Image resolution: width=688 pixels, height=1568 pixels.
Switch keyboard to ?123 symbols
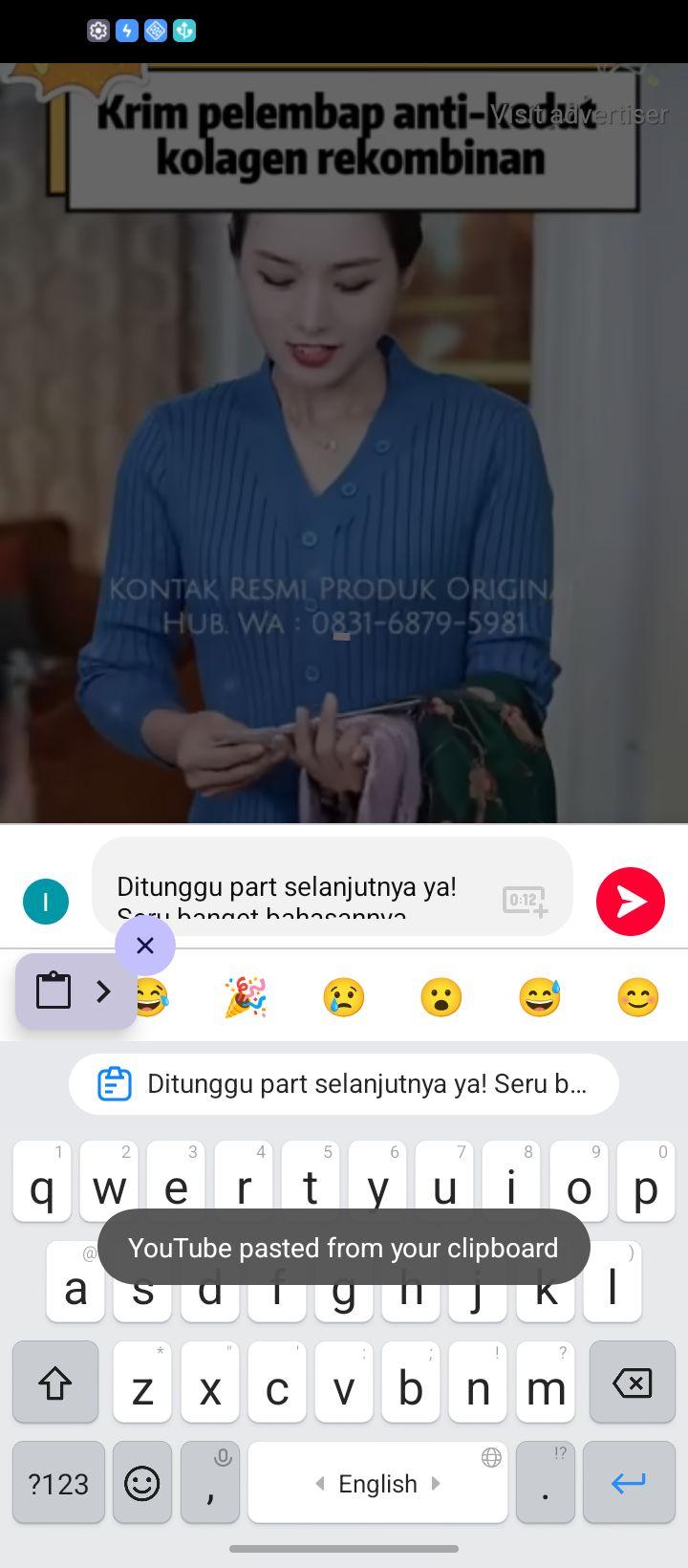[58, 1483]
